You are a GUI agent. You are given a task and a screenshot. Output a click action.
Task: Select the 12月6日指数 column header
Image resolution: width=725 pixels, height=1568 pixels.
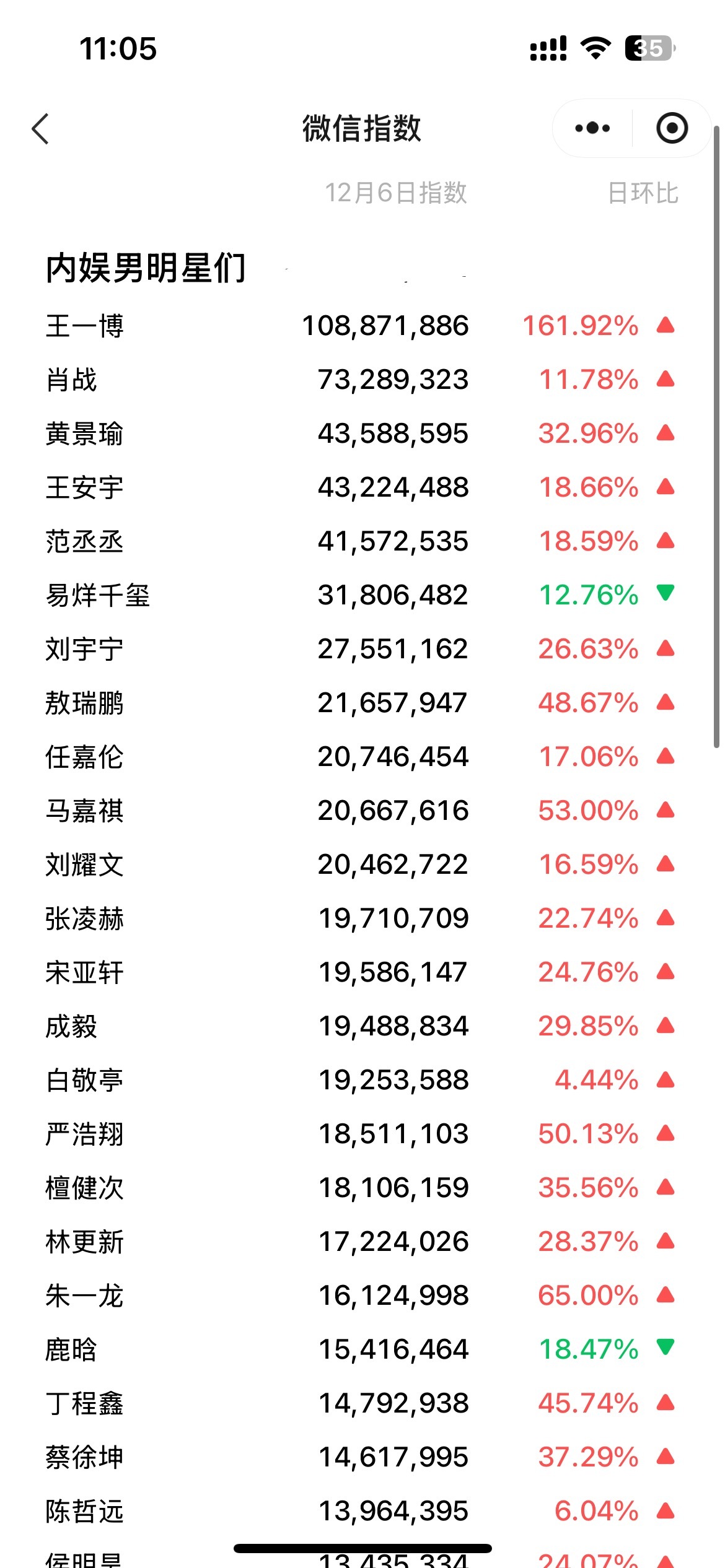(397, 193)
